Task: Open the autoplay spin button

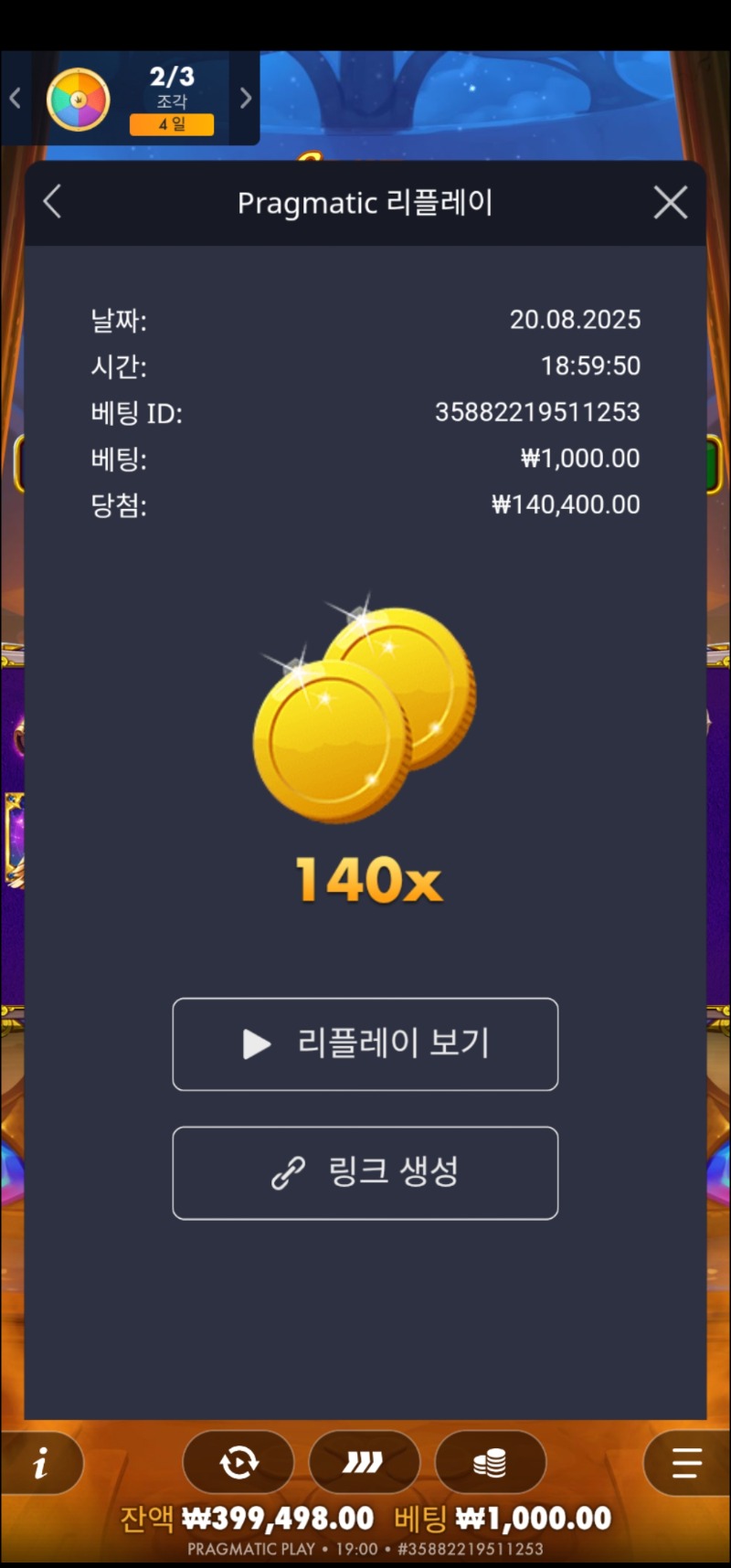Action: (238, 1463)
